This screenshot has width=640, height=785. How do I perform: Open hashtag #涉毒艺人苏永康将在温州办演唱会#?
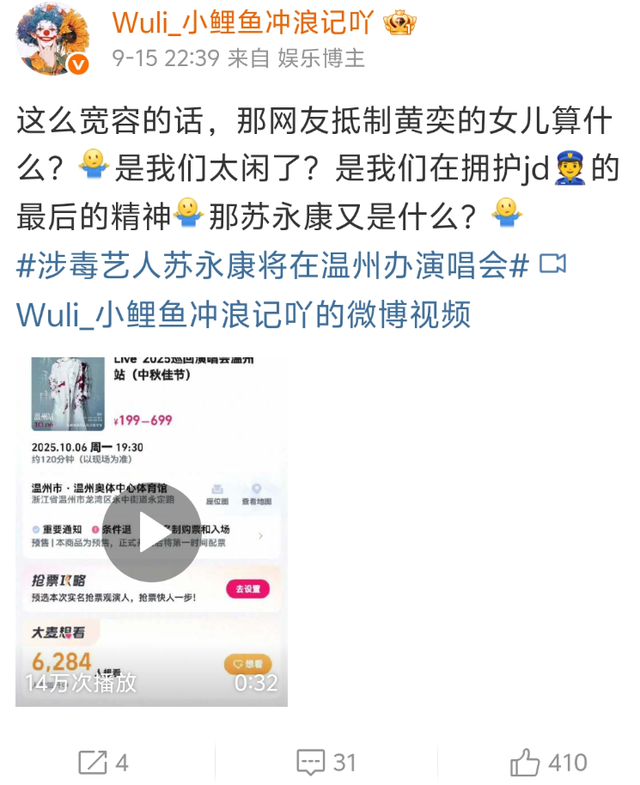coord(272,265)
